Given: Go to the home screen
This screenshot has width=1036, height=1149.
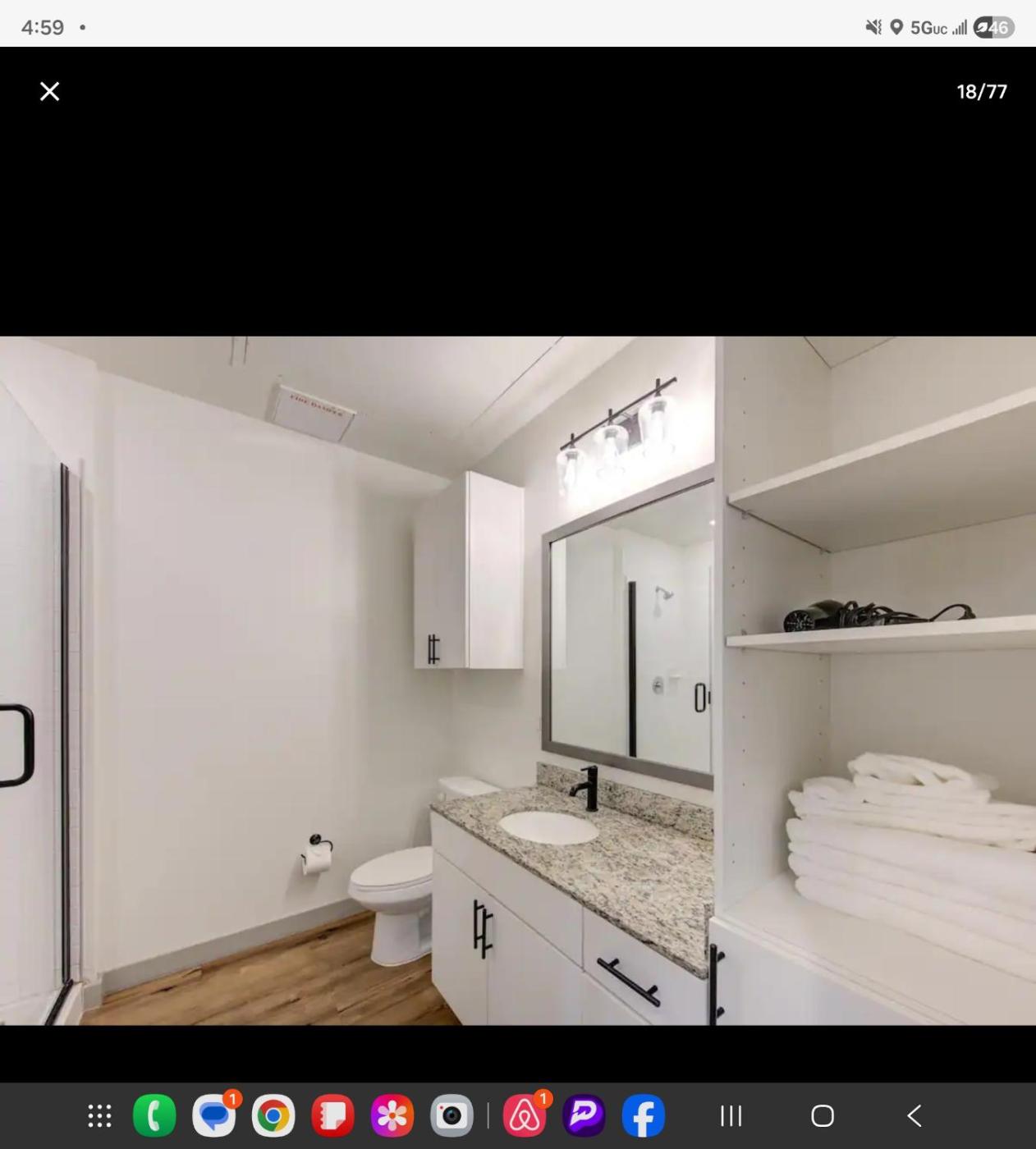Looking at the screenshot, I should click(x=823, y=1115).
